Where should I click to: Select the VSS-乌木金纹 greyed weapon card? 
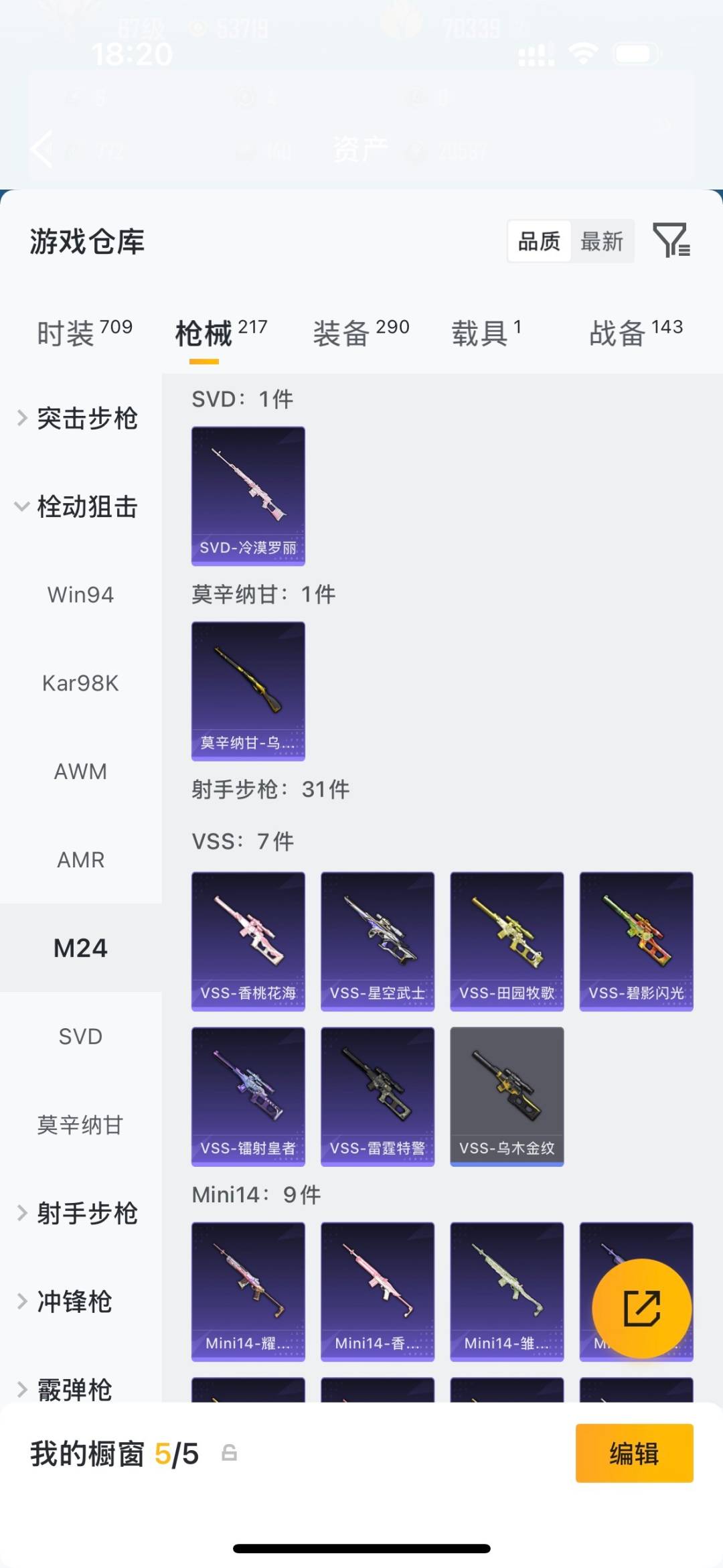[507, 1095]
